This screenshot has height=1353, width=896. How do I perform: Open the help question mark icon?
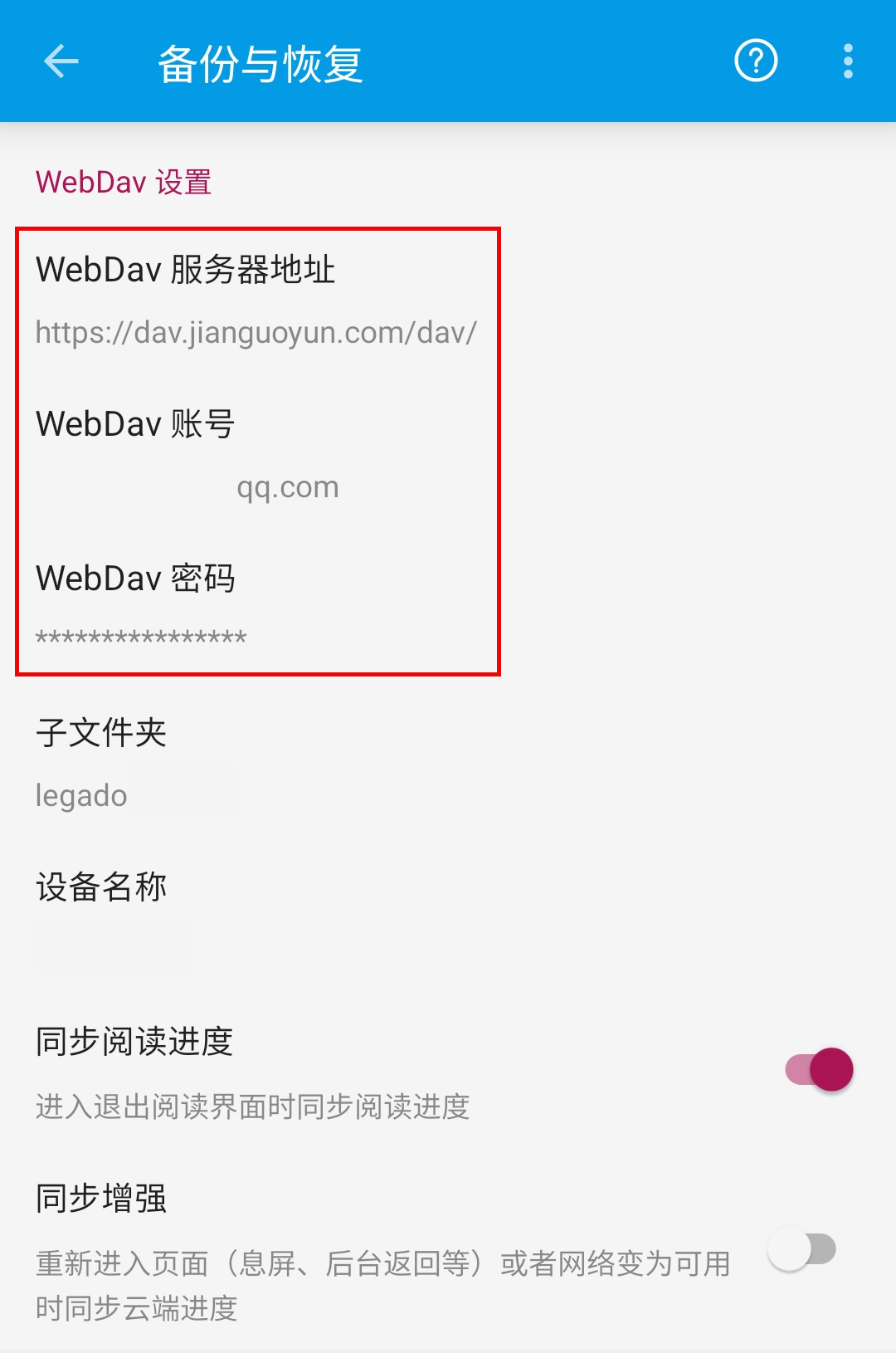(x=756, y=61)
